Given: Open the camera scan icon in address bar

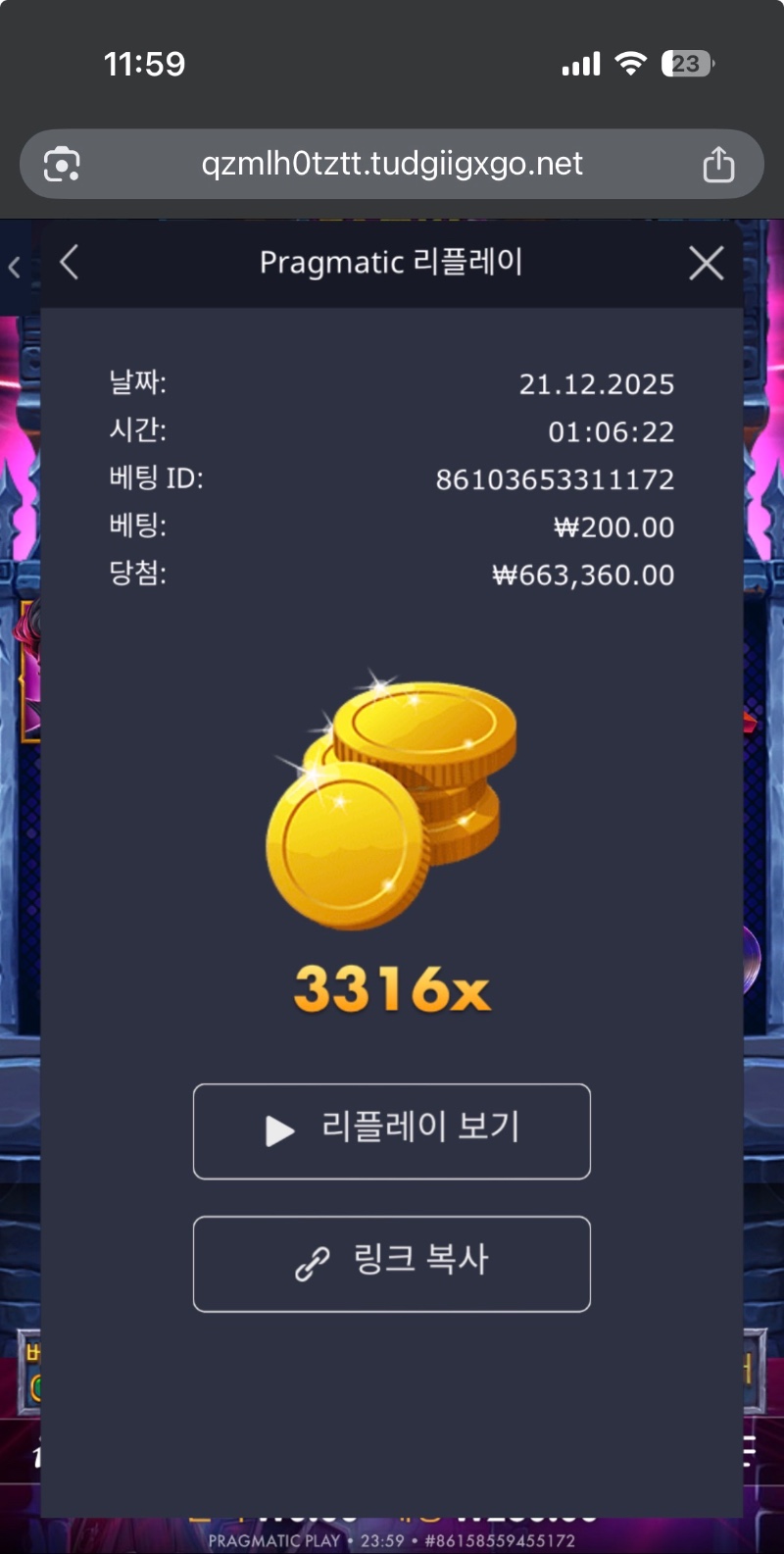Looking at the screenshot, I should tap(62, 164).
